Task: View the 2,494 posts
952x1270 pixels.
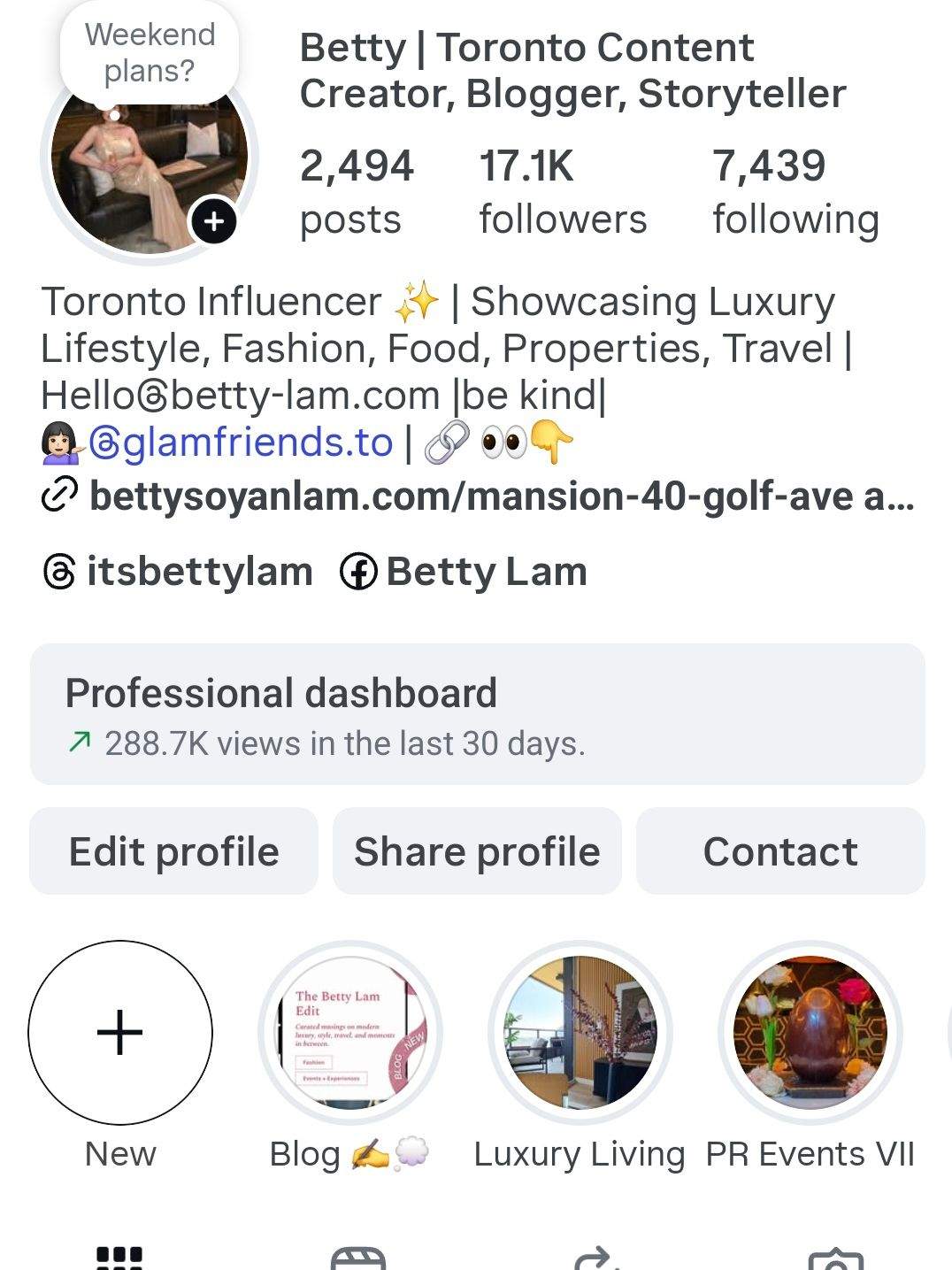Action: click(356, 190)
